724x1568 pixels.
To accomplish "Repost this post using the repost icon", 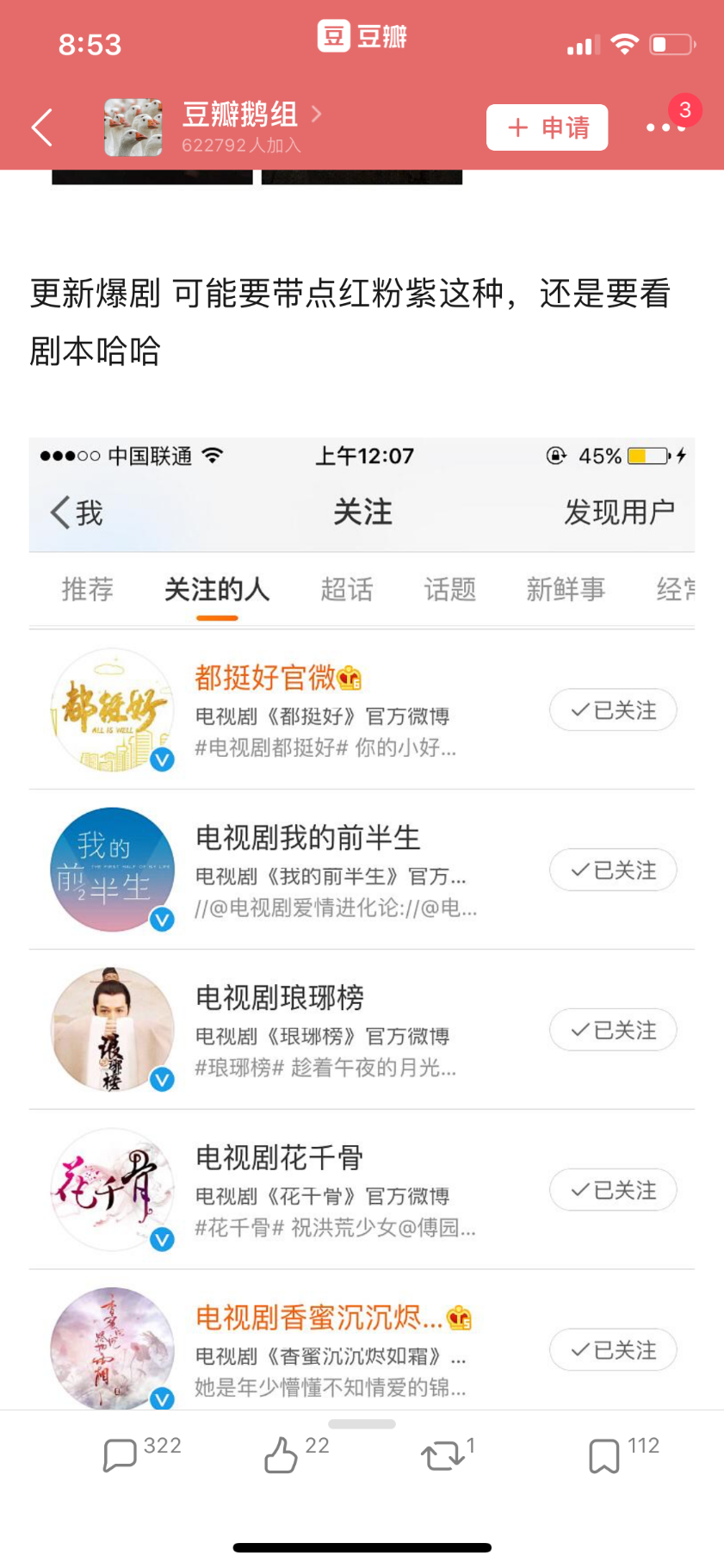I will click(448, 1453).
